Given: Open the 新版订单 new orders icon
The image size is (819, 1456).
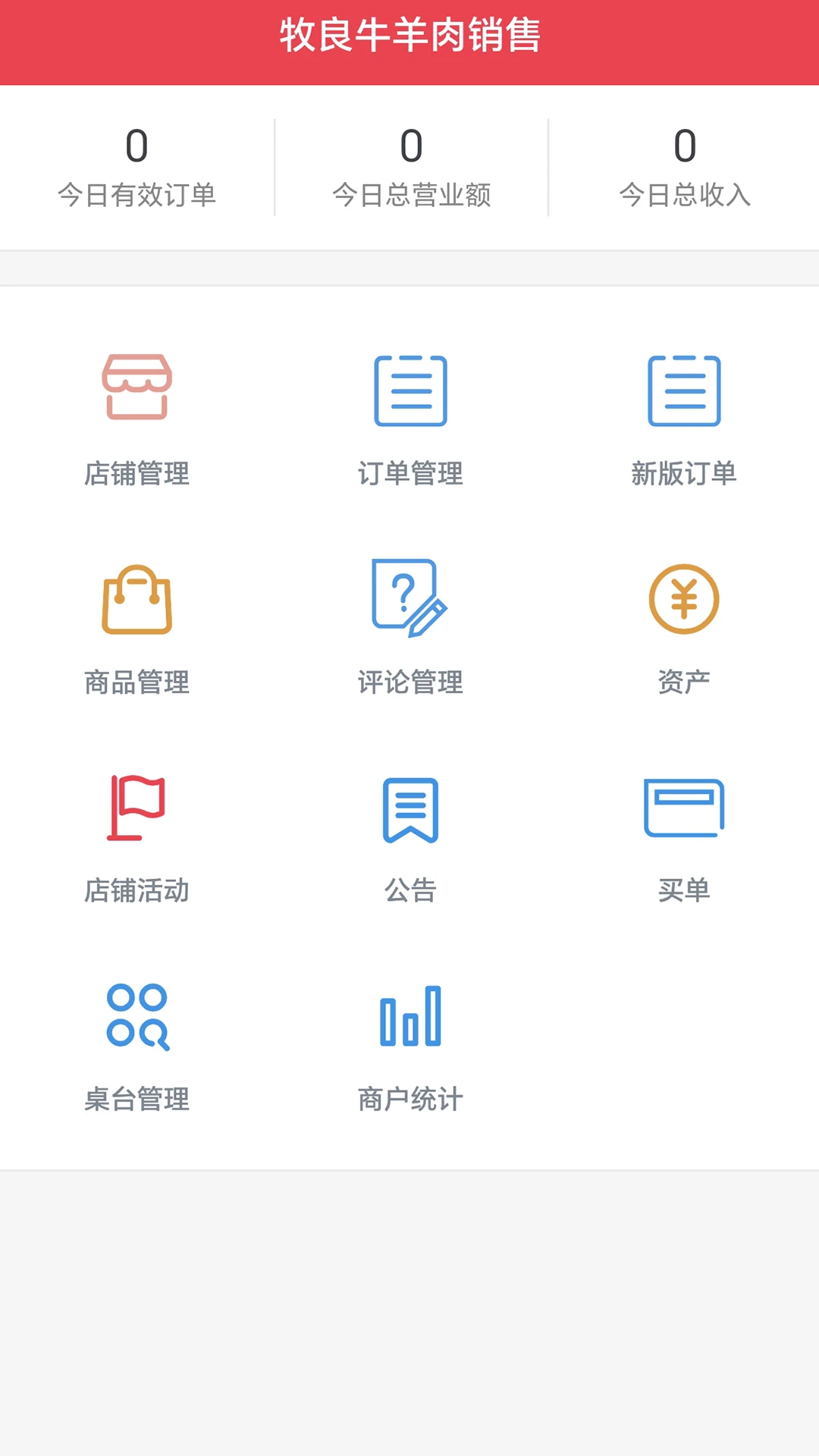Looking at the screenshot, I should click(684, 391).
